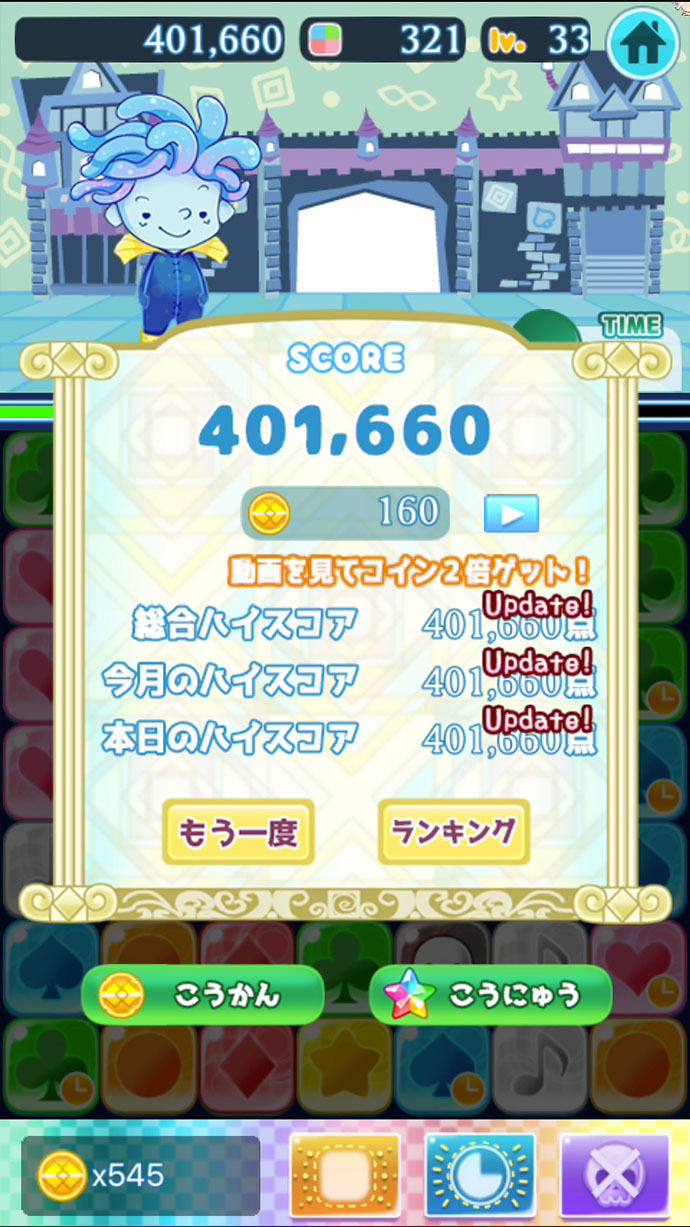Go to the home screen icon
Image resolution: width=690 pixels, height=1227 pixels.
pos(643,41)
